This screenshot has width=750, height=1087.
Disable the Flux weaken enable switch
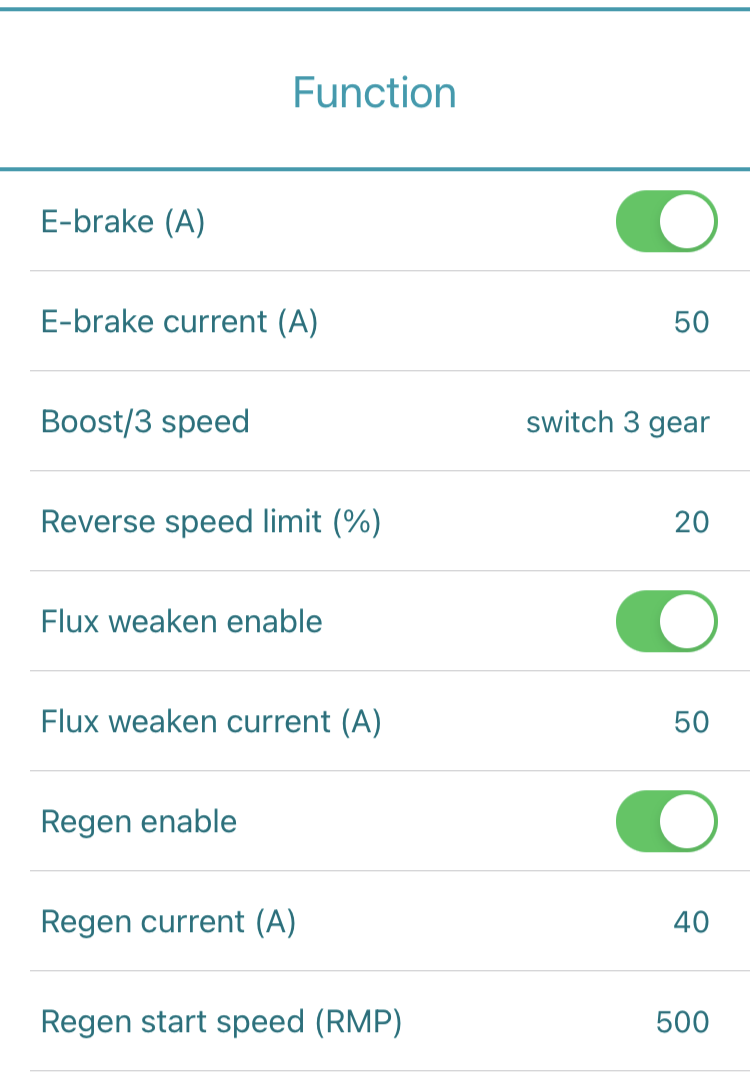(666, 621)
